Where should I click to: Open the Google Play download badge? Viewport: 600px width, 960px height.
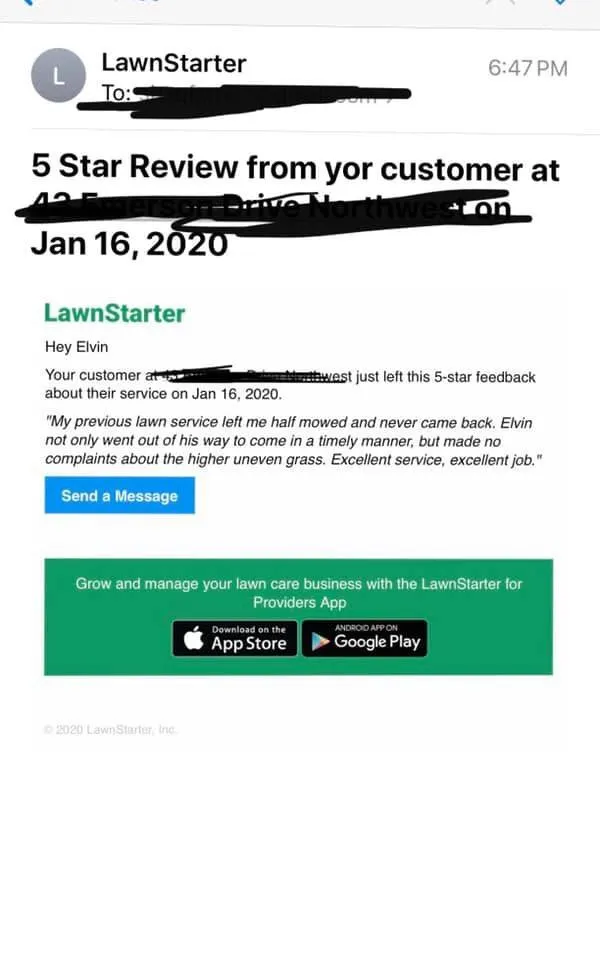coord(365,638)
